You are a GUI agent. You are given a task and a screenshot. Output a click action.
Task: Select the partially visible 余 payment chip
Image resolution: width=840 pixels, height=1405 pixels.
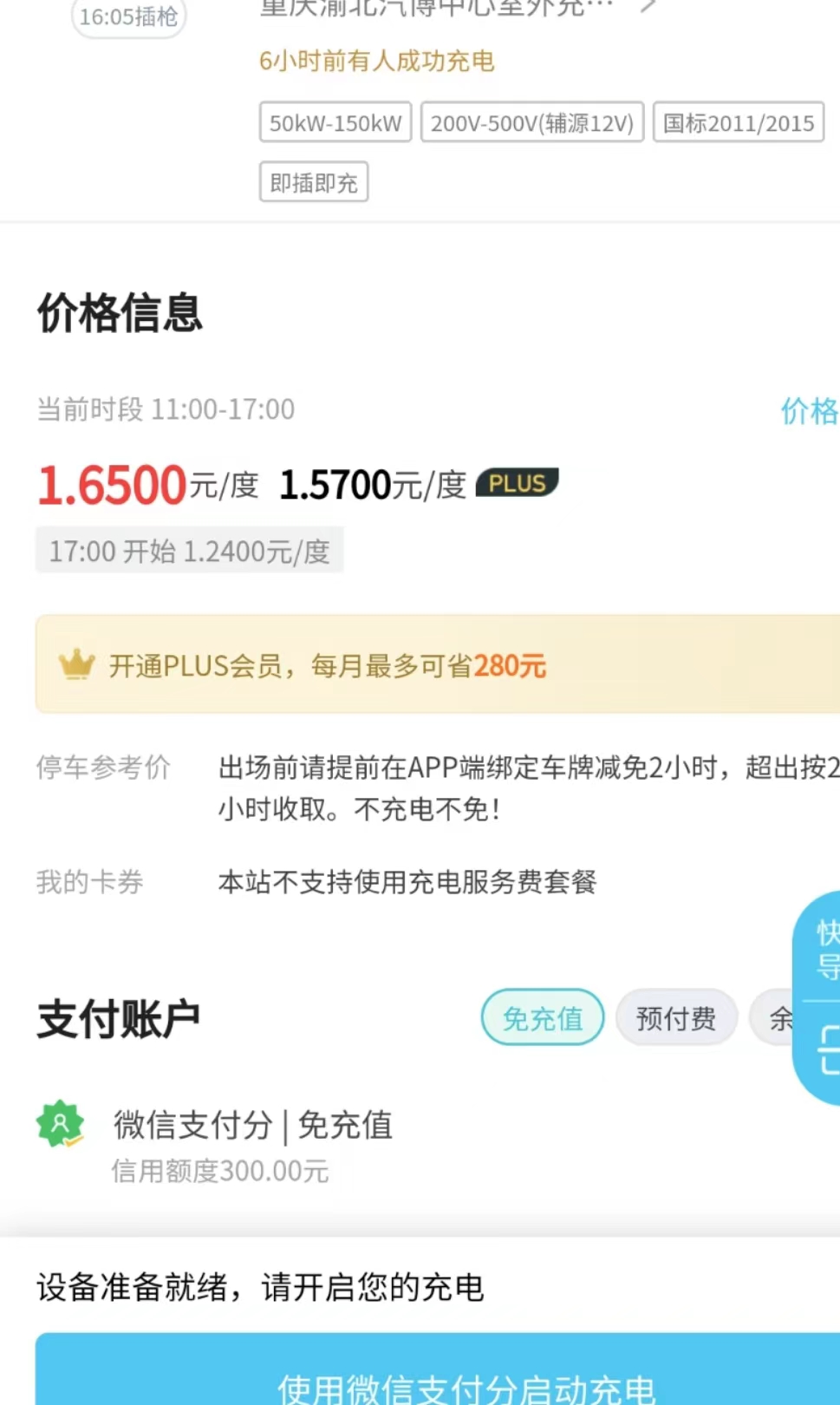[x=795, y=1017]
